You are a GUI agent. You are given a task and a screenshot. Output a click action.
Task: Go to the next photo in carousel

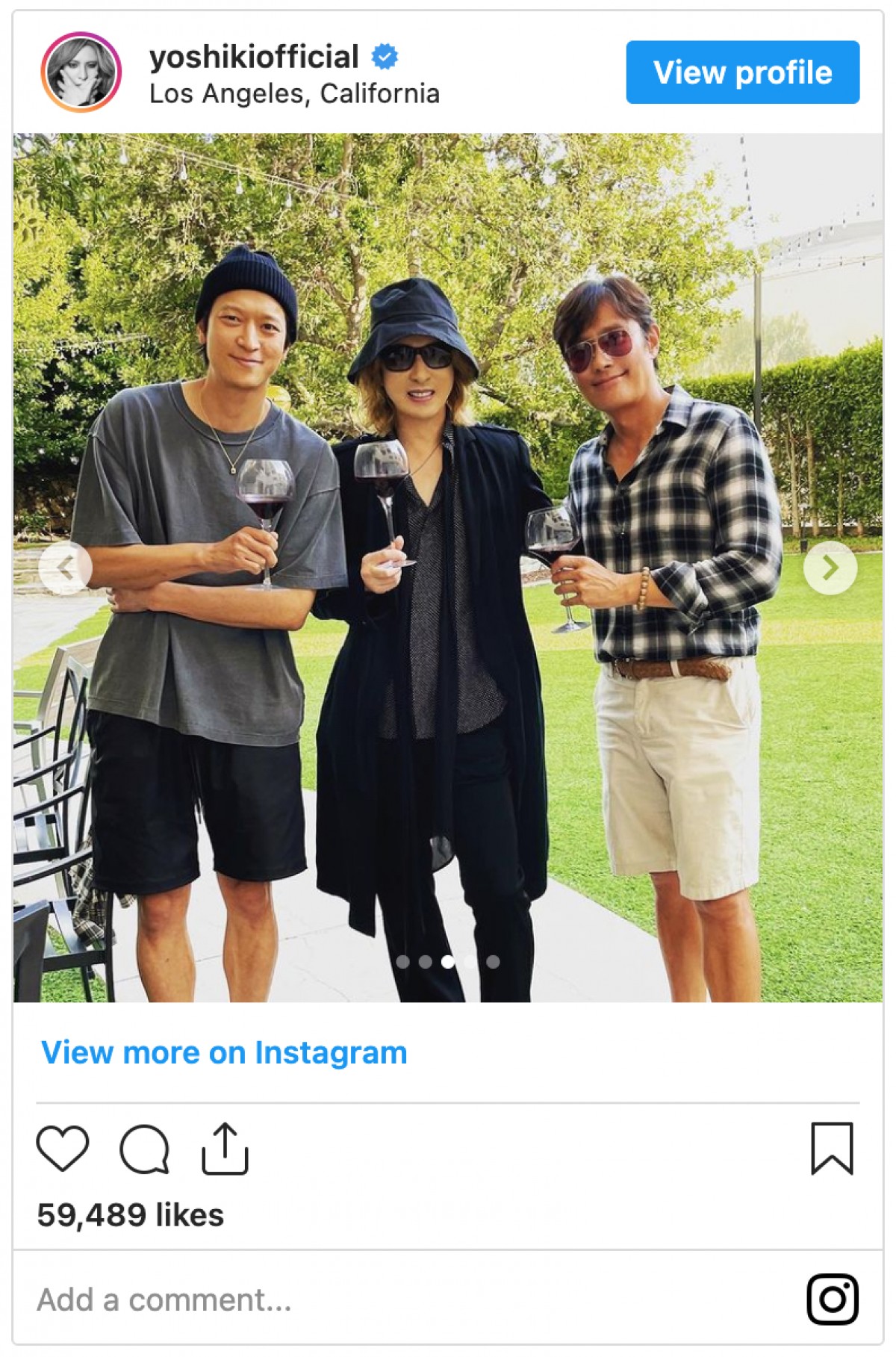click(830, 568)
